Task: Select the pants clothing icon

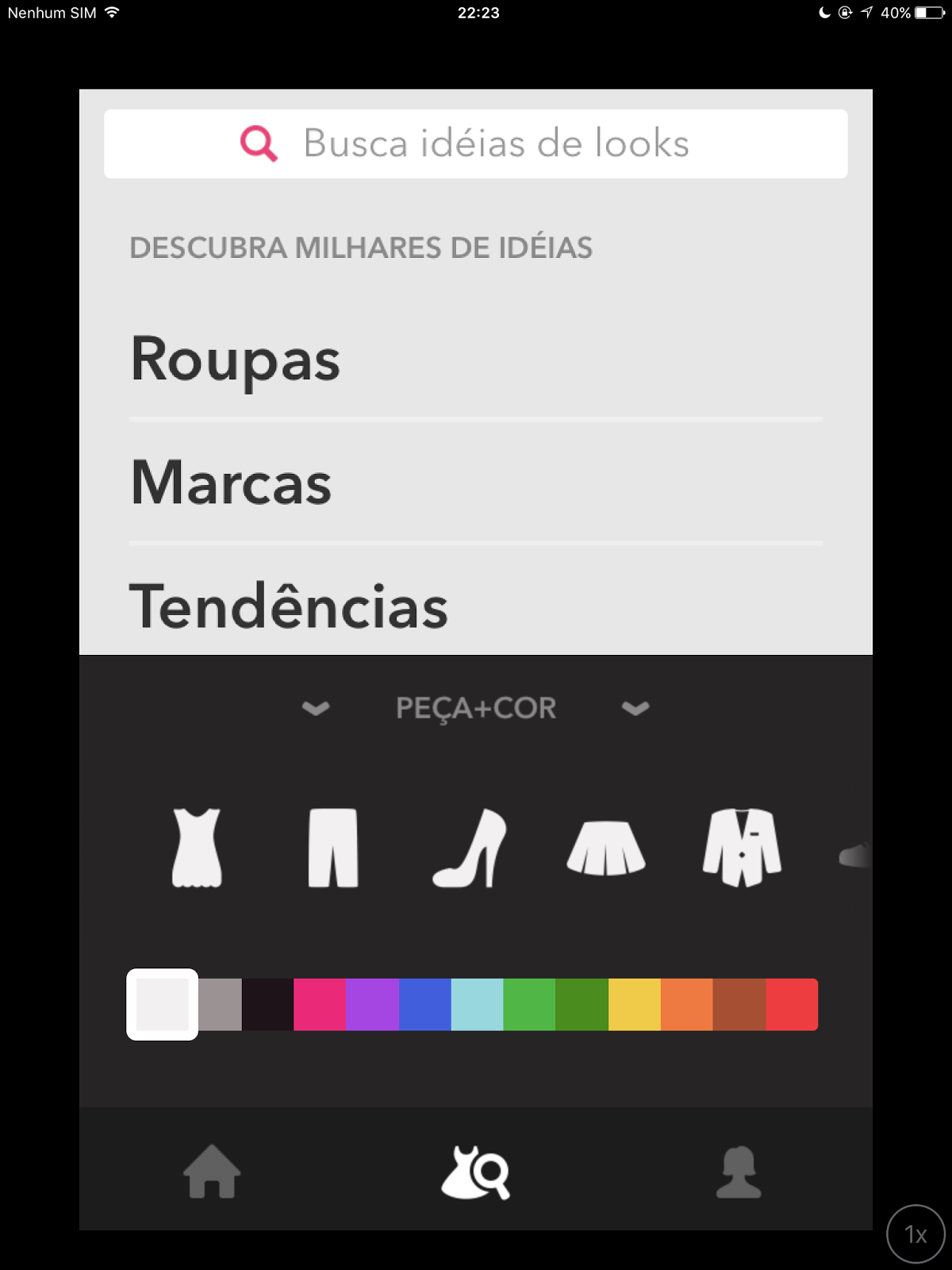Action: tap(333, 848)
